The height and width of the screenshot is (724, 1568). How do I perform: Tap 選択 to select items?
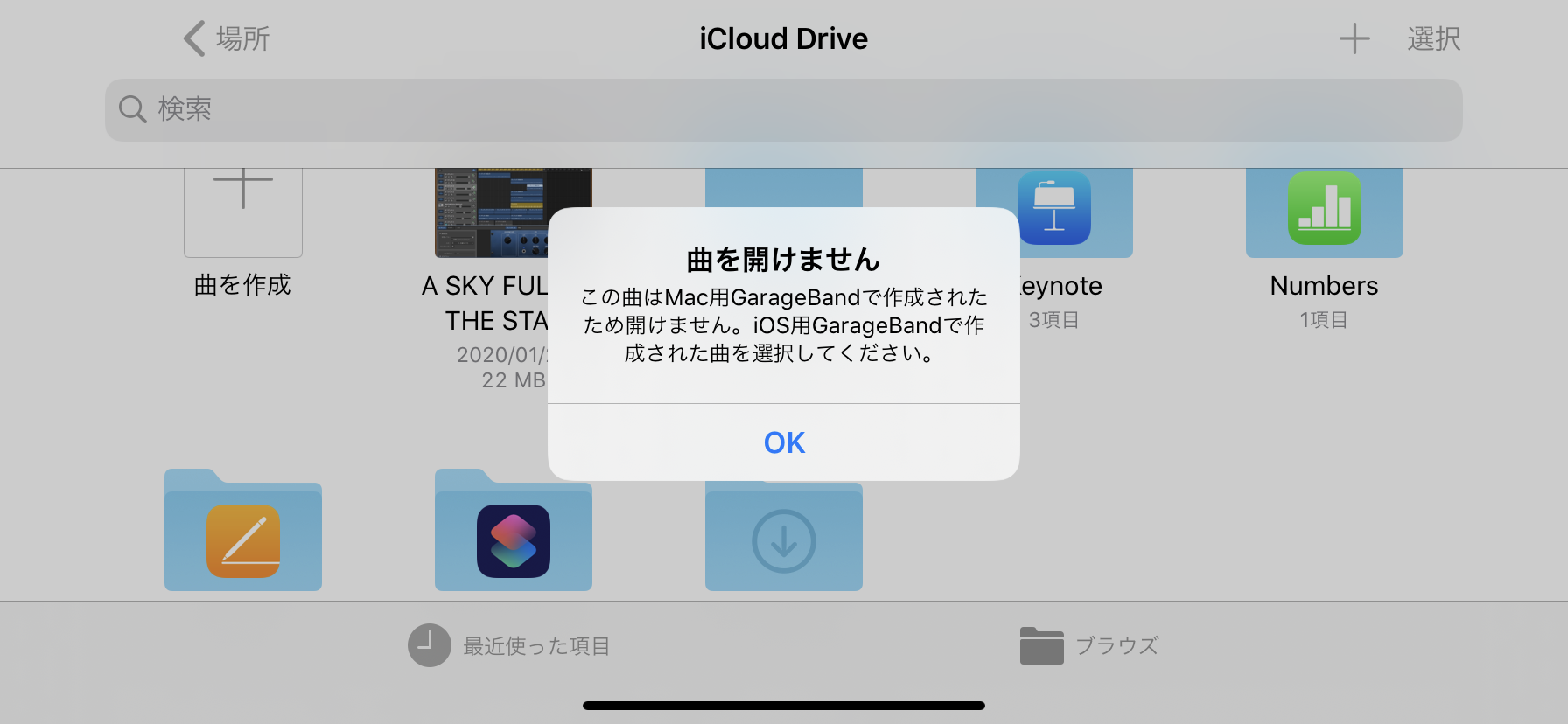[x=1433, y=38]
